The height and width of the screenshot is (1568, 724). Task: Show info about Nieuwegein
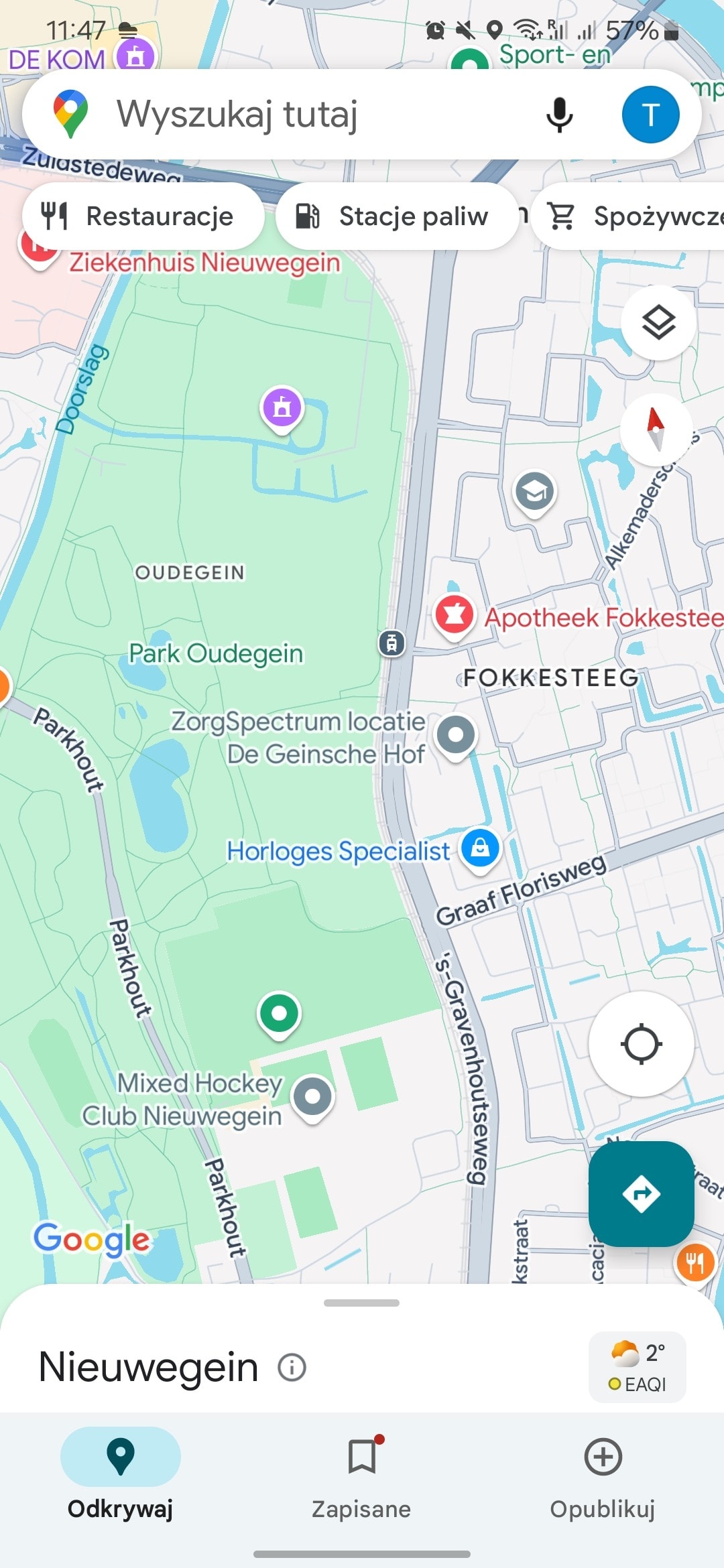point(292,1367)
